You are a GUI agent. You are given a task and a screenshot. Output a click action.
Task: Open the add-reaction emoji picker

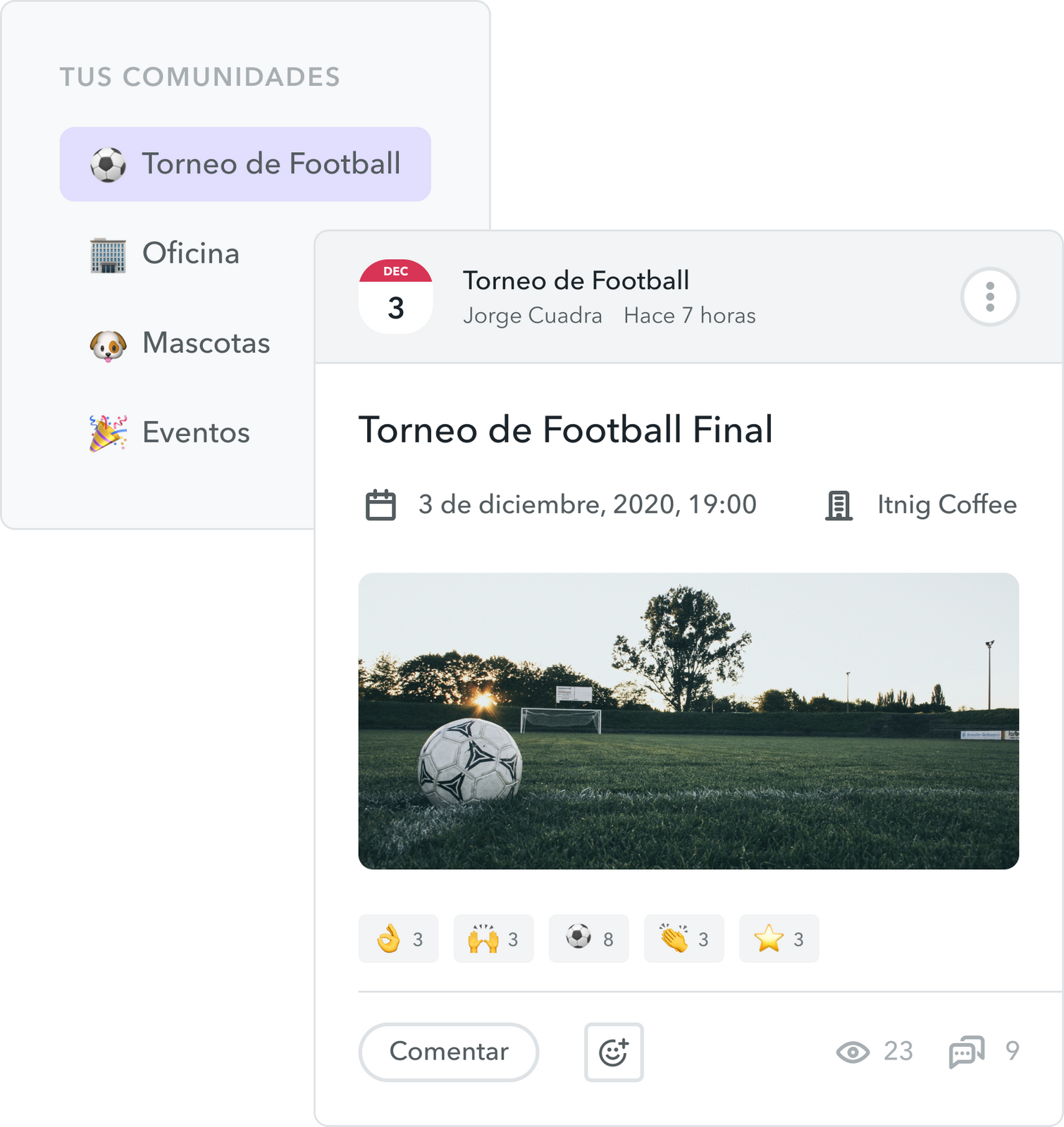(x=613, y=1052)
